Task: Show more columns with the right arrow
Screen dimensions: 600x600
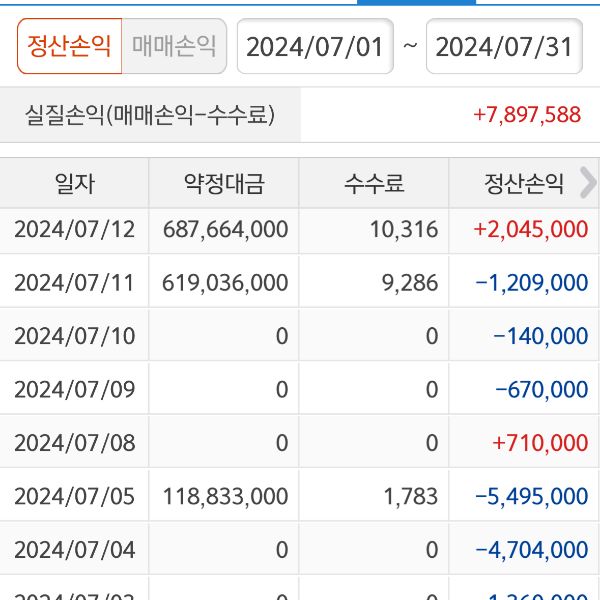Action: (587, 182)
